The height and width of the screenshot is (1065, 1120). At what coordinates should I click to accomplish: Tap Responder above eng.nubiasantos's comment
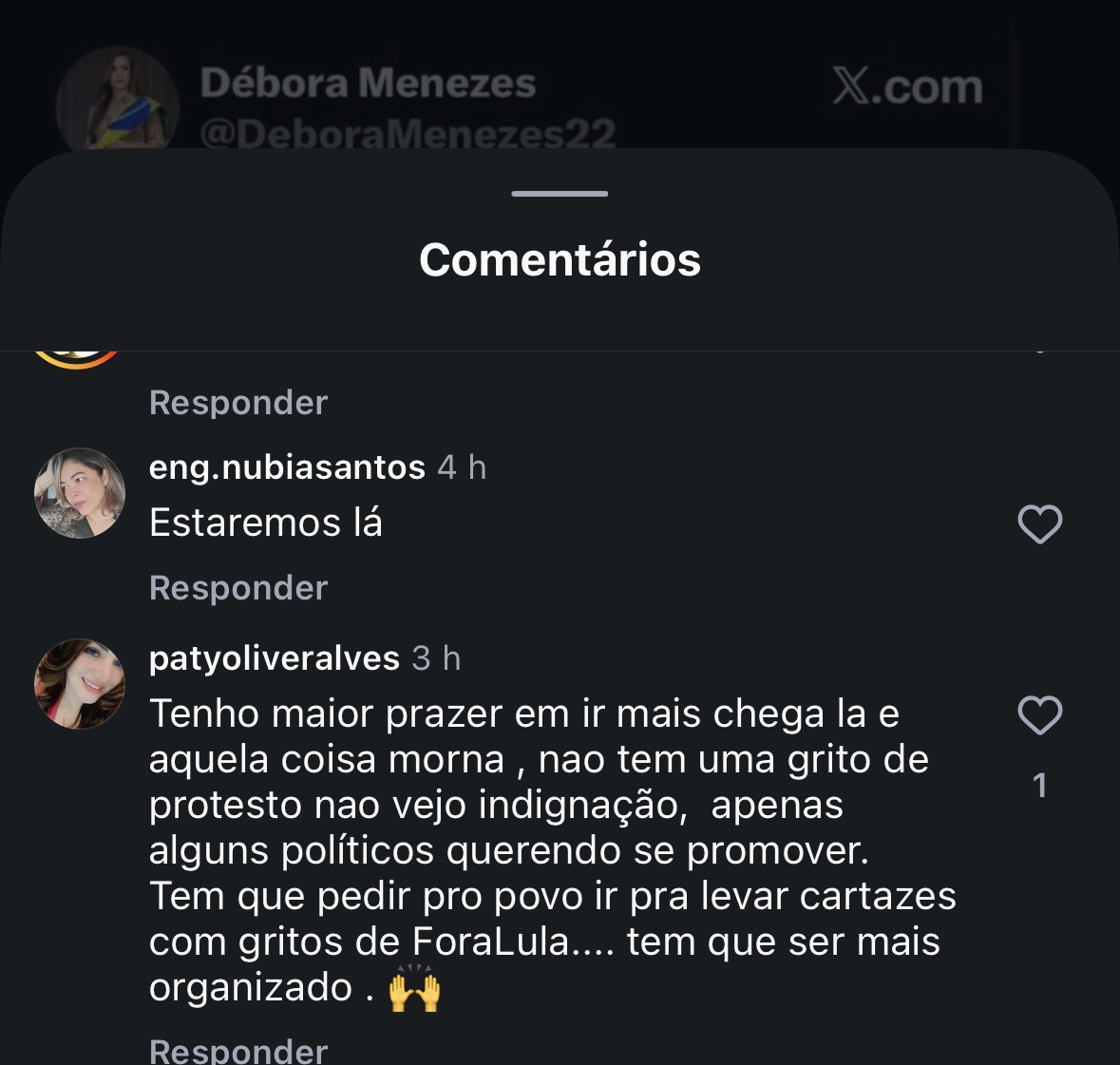pos(237,403)
